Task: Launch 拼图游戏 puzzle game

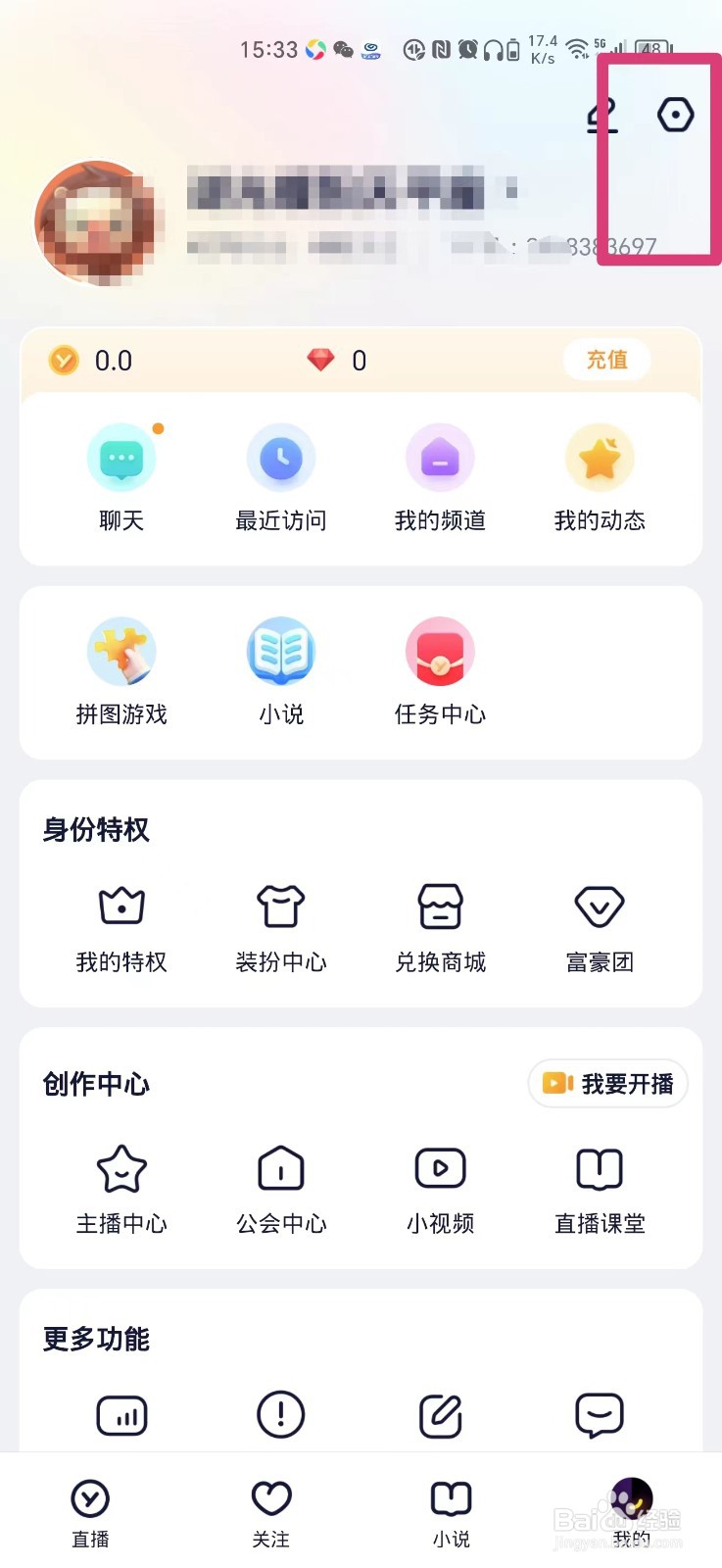Action: 121,671
